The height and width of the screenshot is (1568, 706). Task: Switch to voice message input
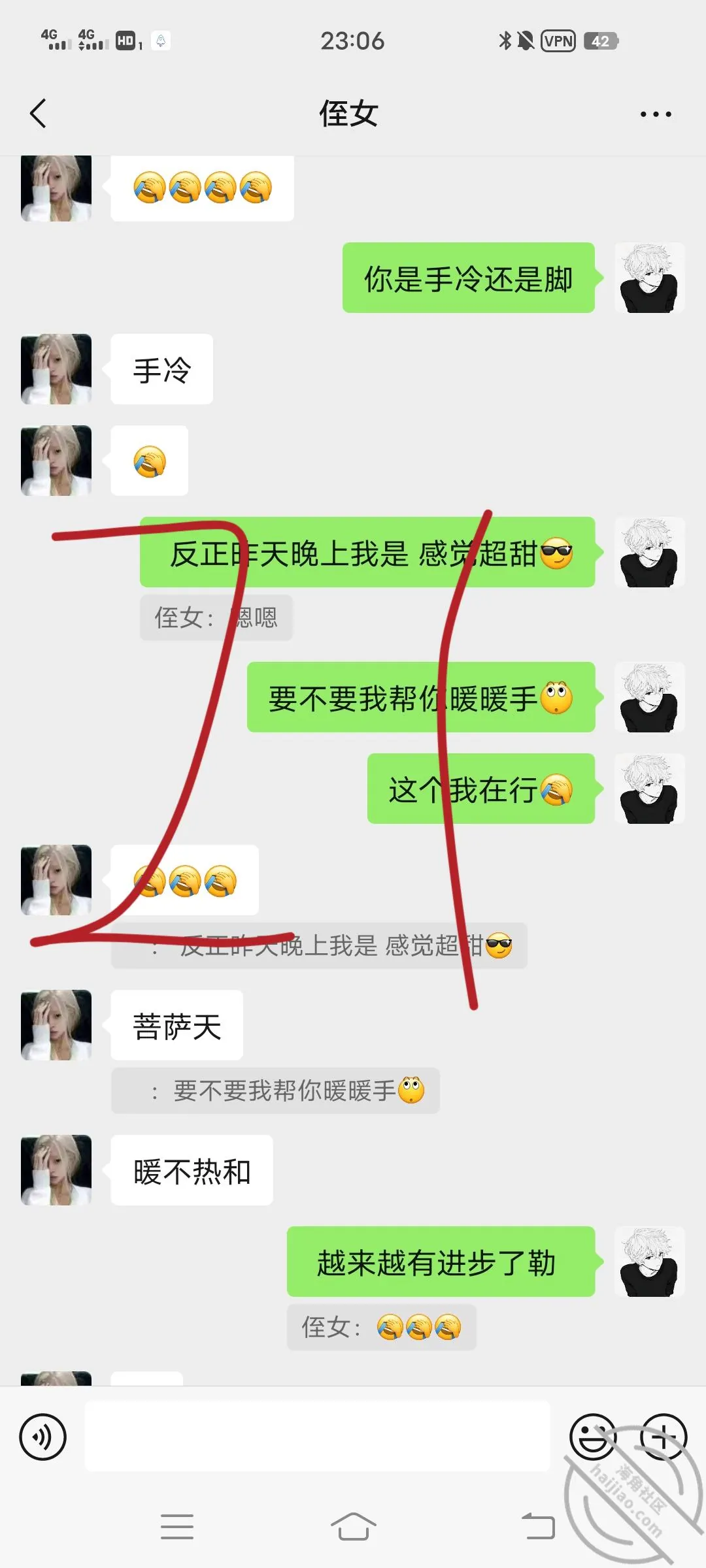(x=43, y=1437)
